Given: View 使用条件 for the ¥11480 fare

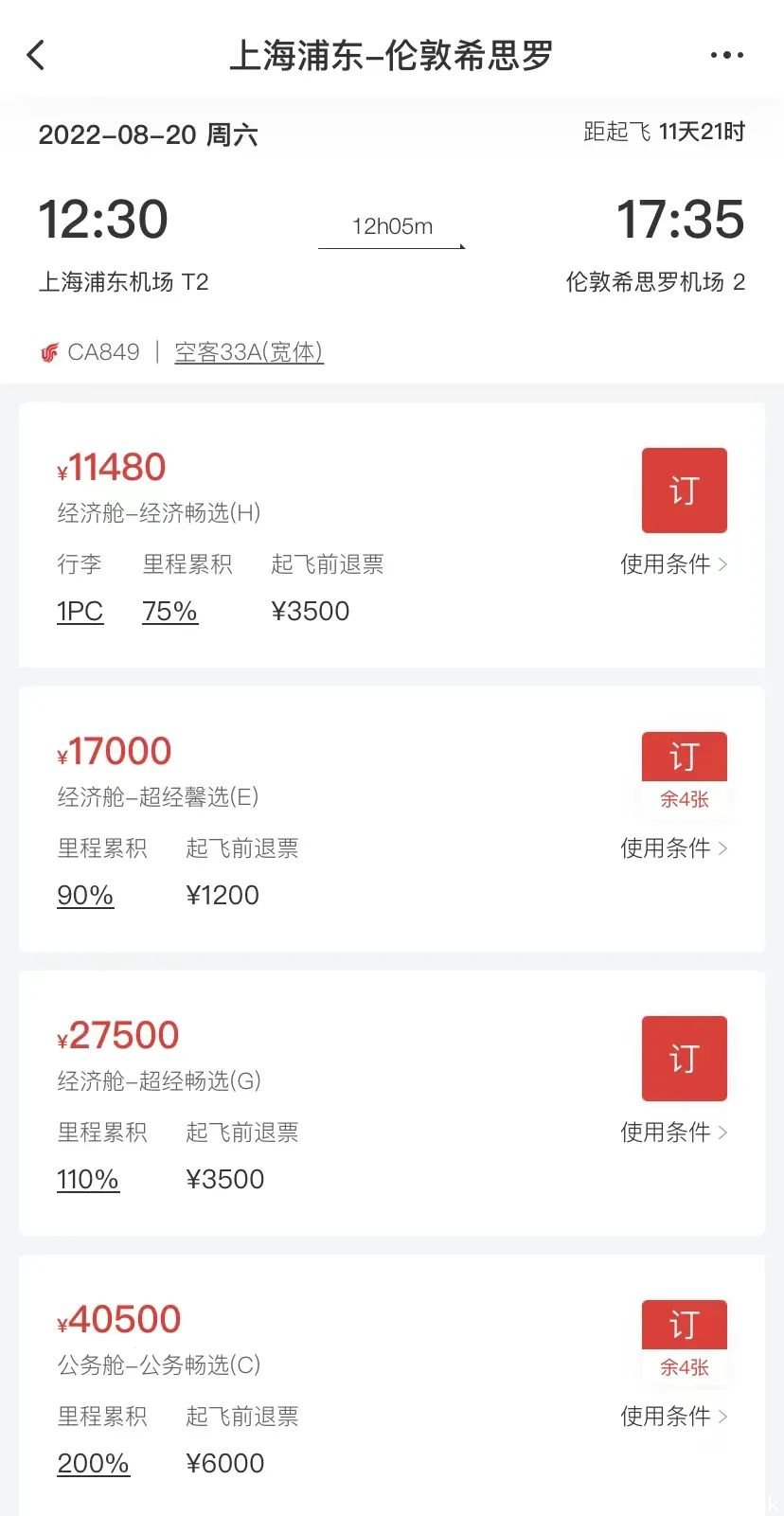Looking at the screenshot, I should click(673, 564).
